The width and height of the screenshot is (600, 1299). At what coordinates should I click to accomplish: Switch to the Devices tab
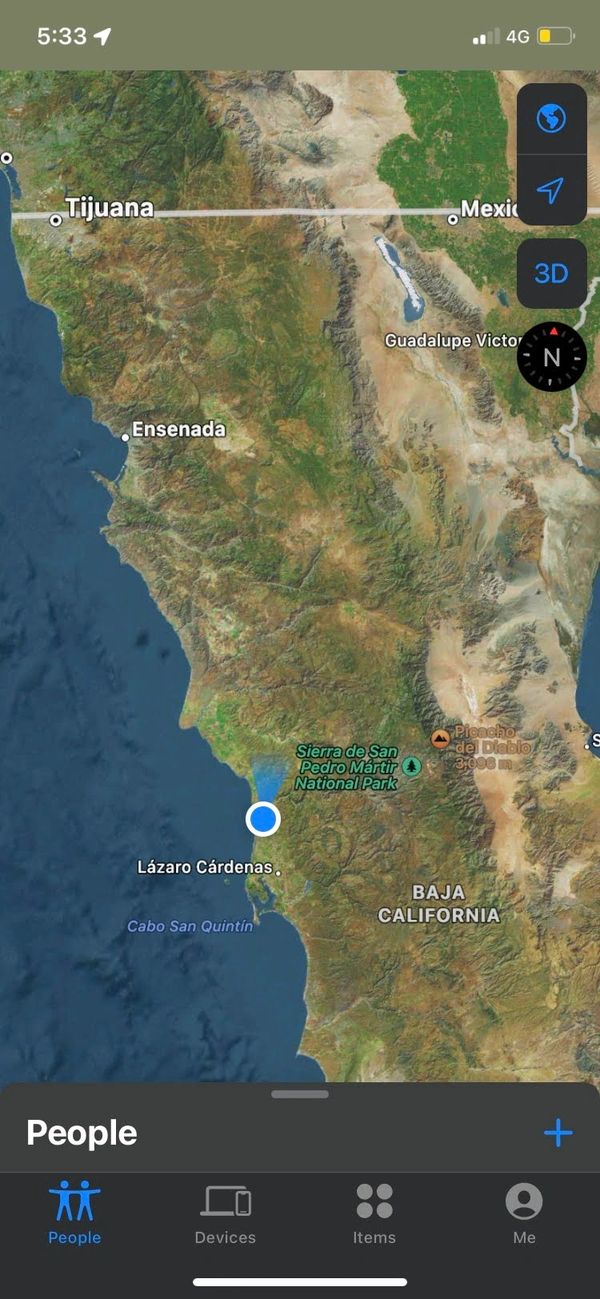[225, 1212]
